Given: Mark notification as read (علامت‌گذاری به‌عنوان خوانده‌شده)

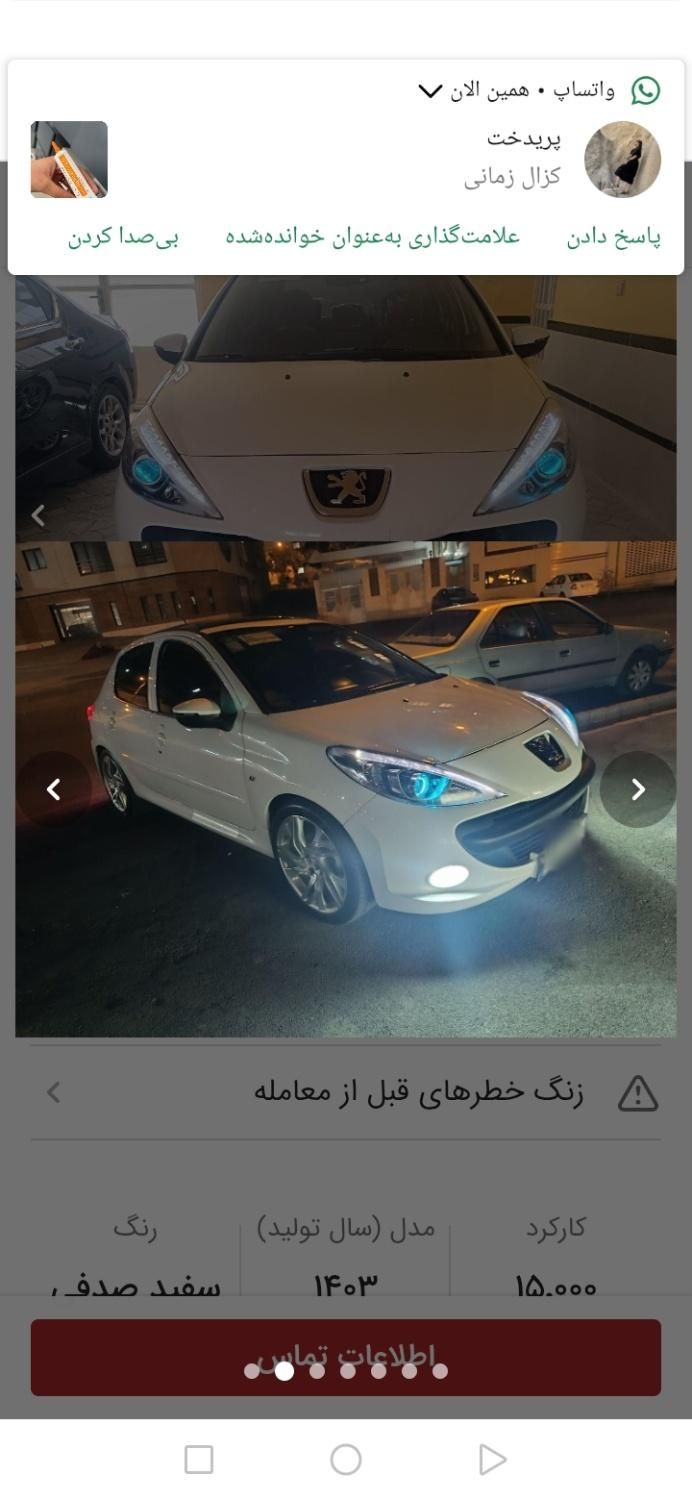Looking at the screenshot, I should 372,237.
